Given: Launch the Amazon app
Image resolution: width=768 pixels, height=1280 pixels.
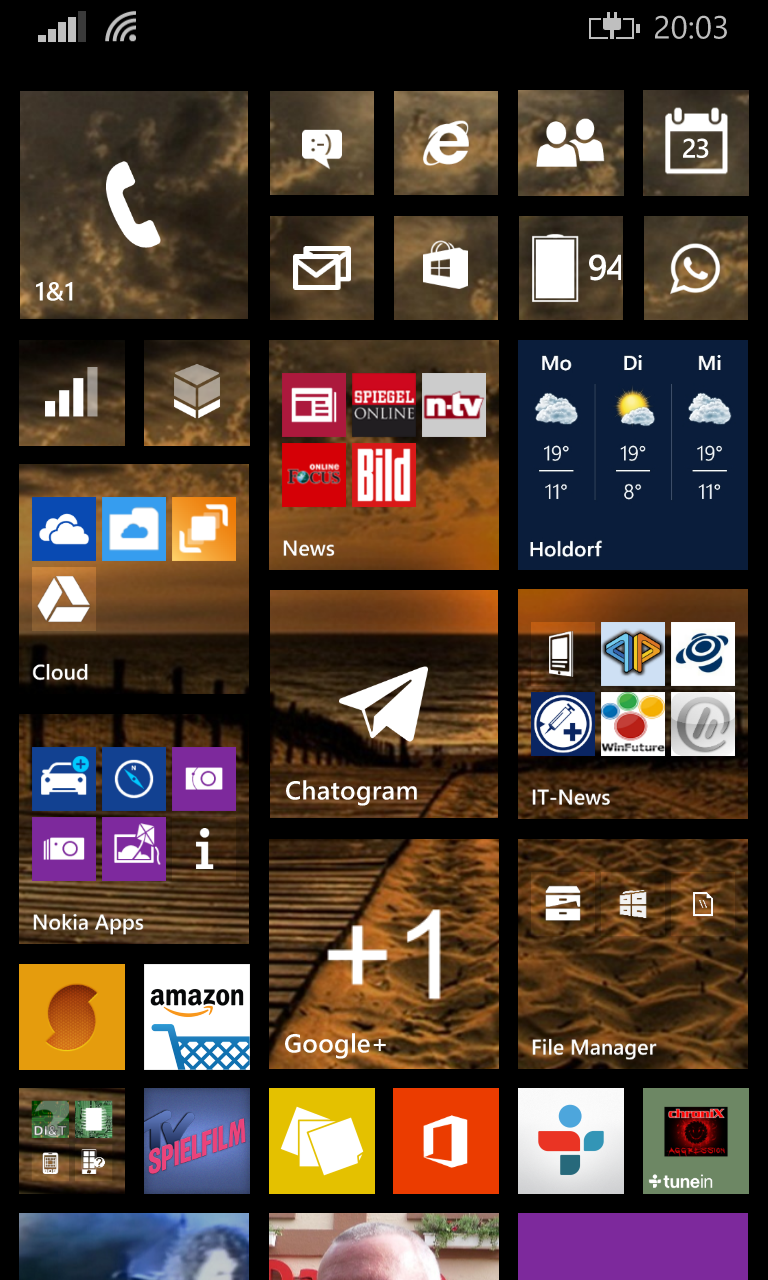Looking at the screenshot, I should tap(197, 1017).
